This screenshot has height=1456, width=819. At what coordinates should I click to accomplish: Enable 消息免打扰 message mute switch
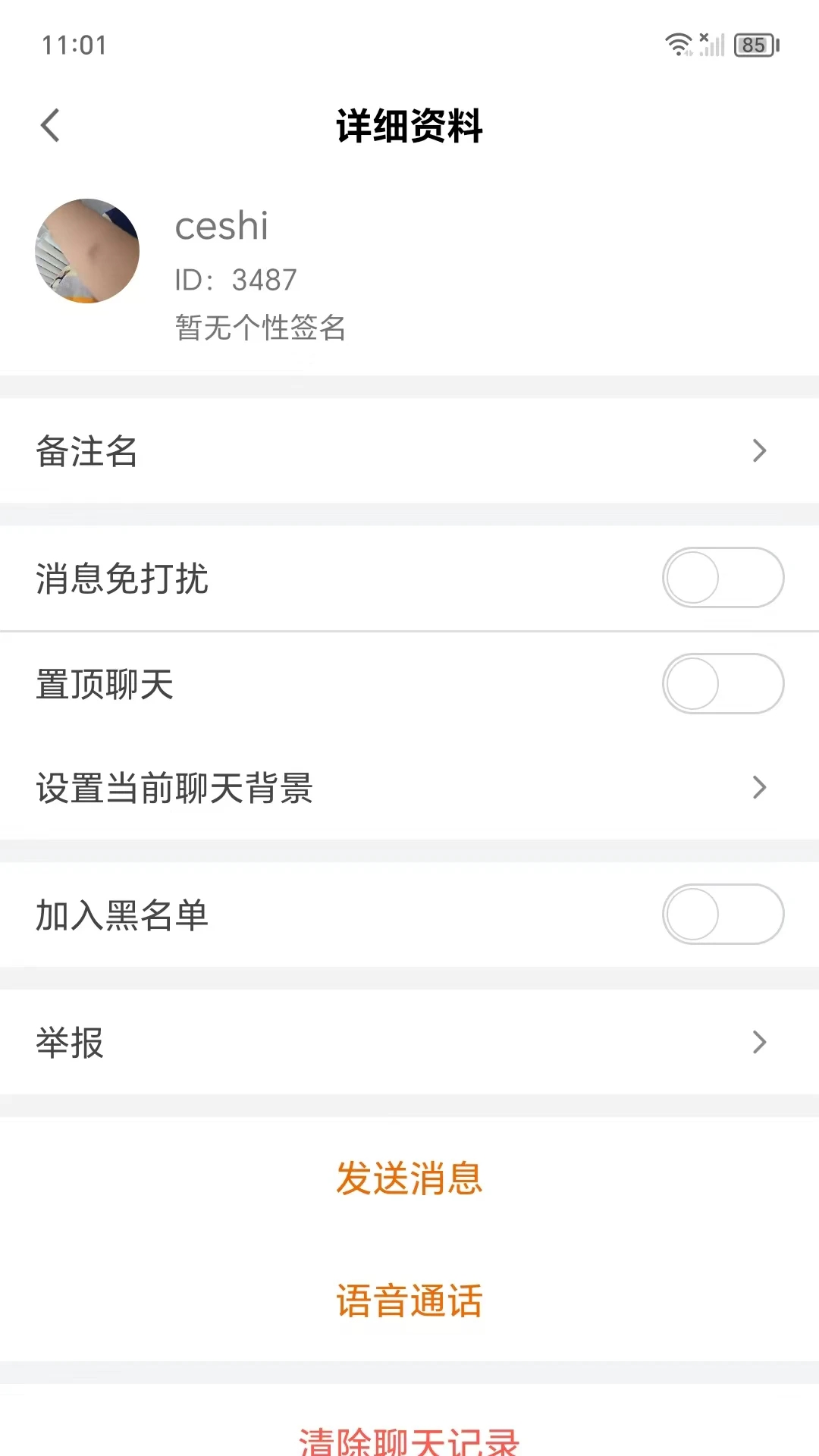(723, 577)
